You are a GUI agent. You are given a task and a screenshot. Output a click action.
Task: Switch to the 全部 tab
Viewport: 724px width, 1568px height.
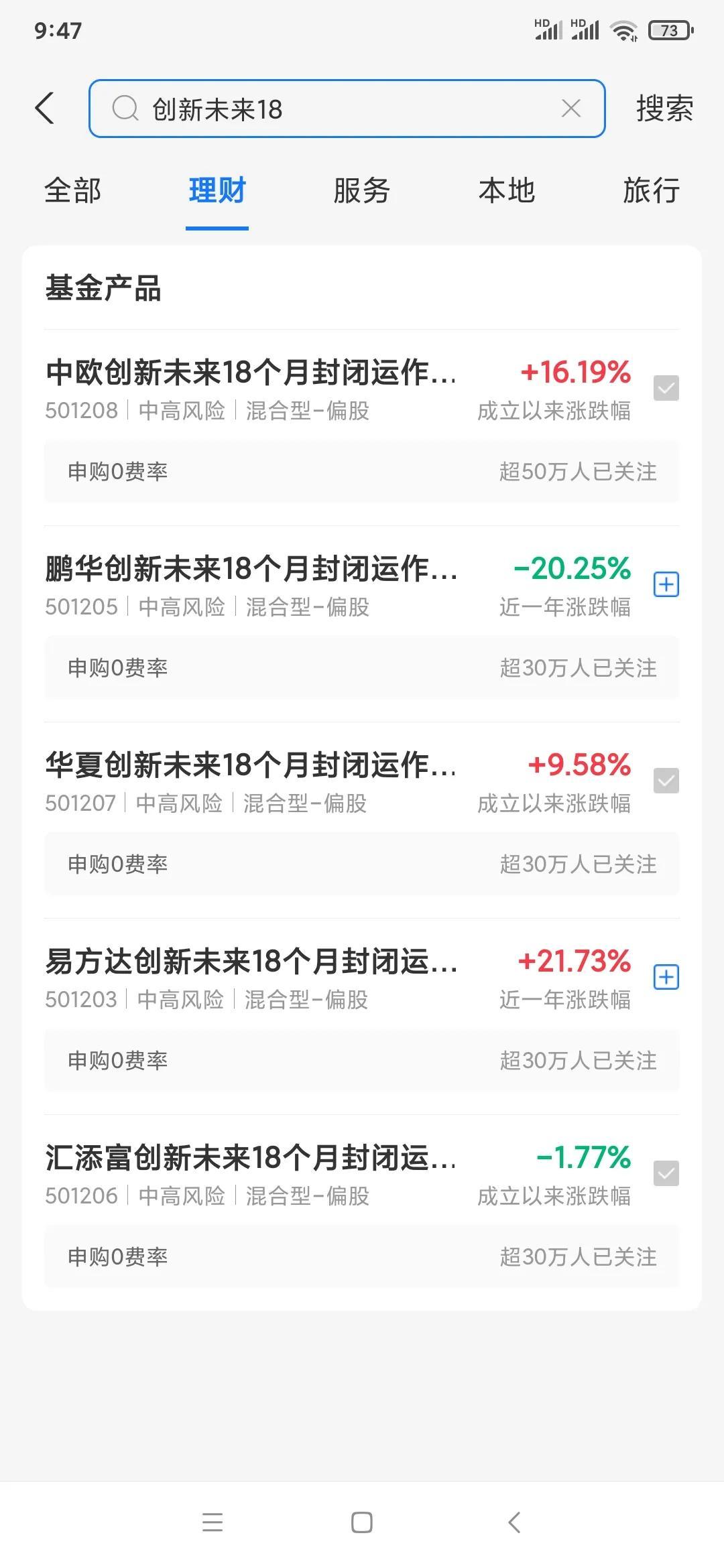[x=72, y=191]
